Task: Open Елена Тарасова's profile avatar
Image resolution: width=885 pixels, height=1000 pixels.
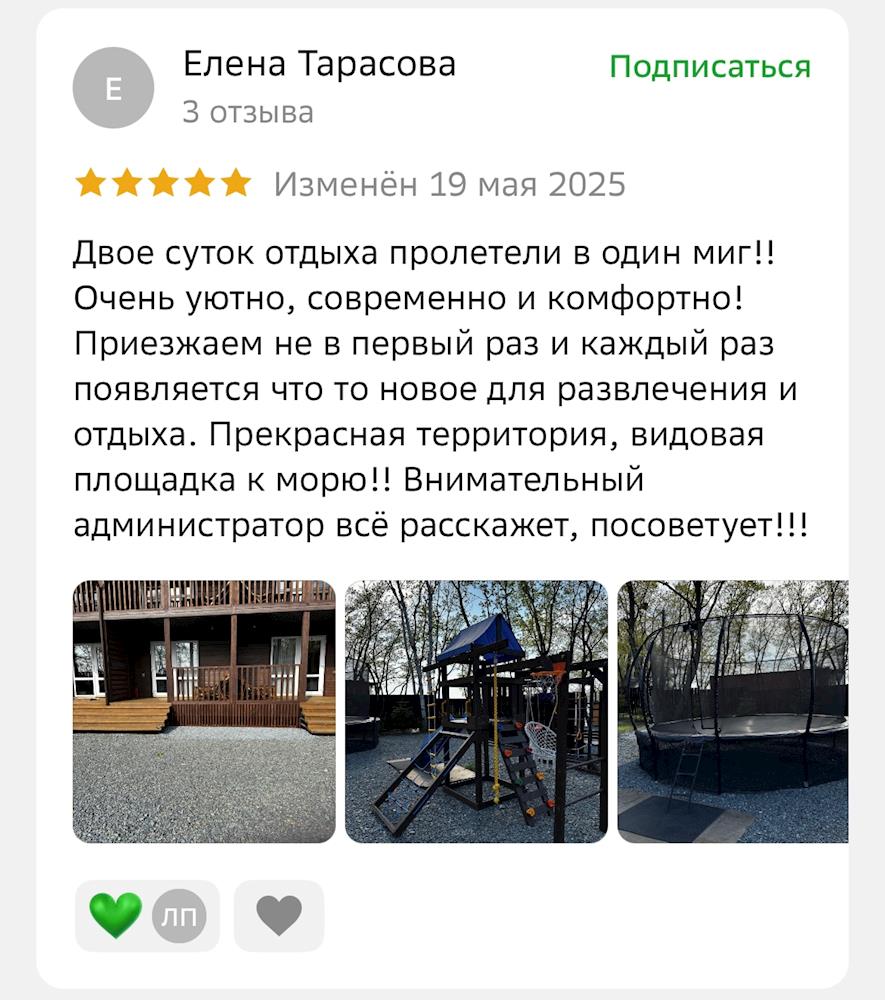Action: 113,88
